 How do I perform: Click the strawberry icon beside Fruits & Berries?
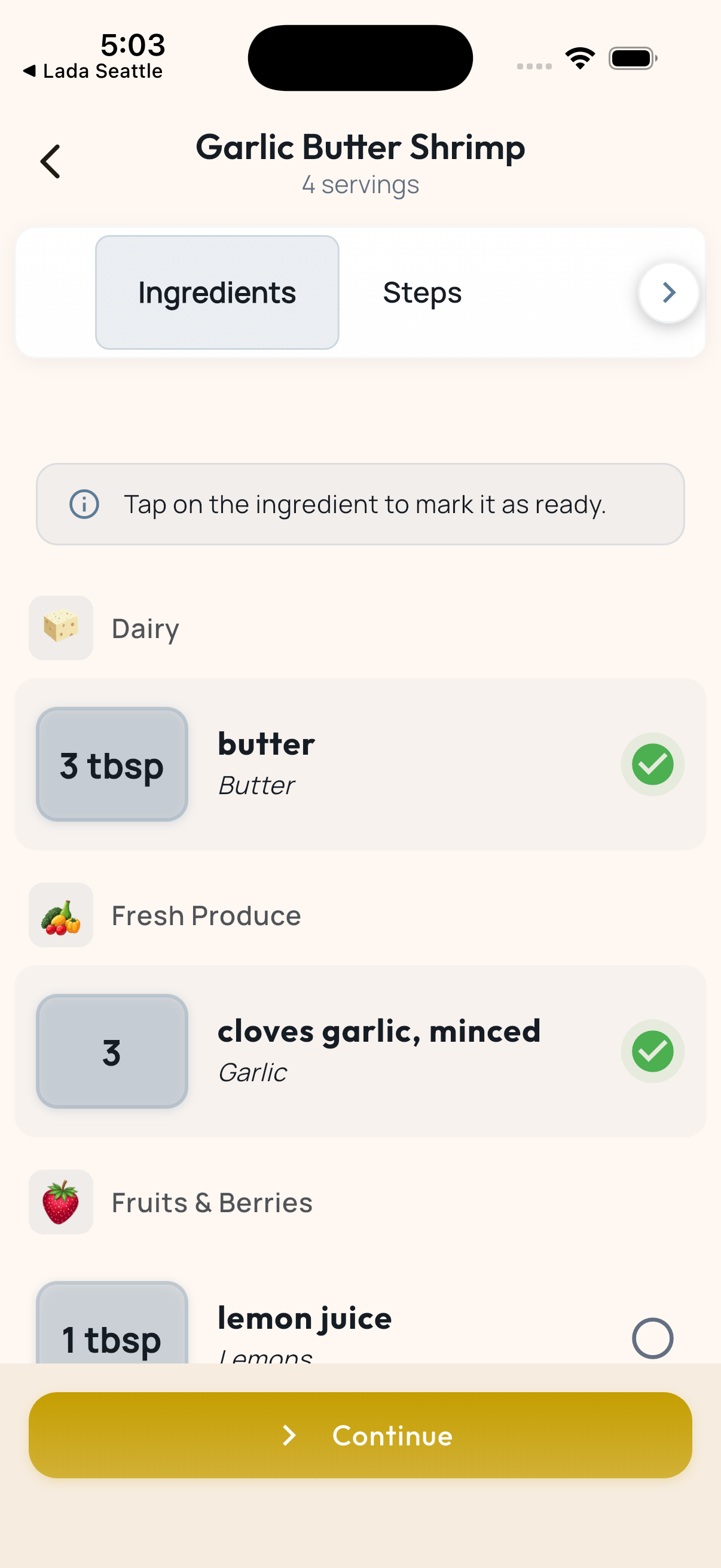click(x=60, y=1201)
